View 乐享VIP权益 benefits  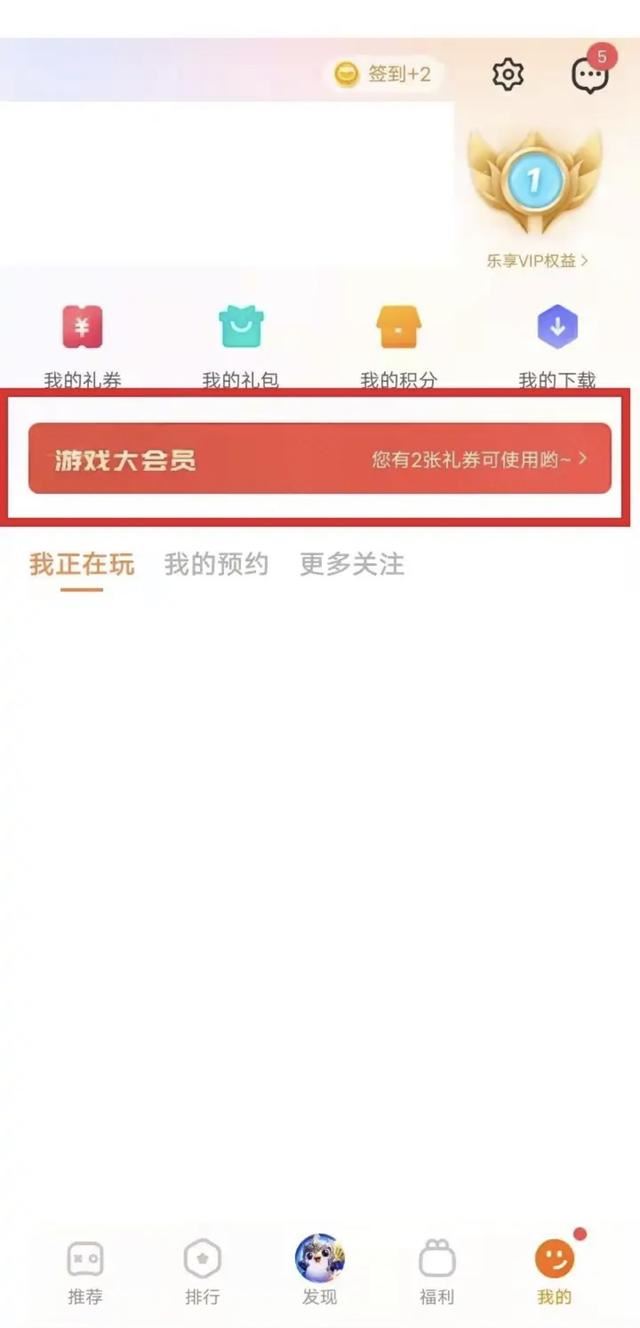tap(537, 260)
